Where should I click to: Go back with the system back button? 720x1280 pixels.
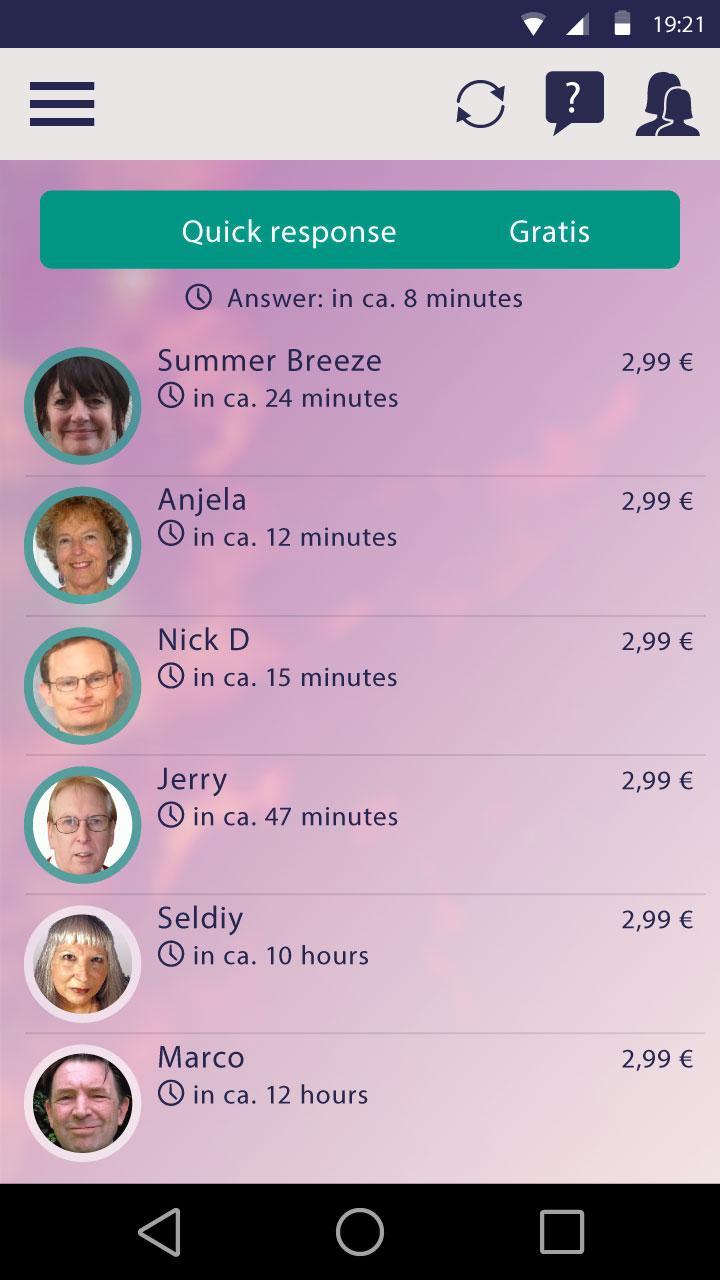click(x=159, y=1232)
